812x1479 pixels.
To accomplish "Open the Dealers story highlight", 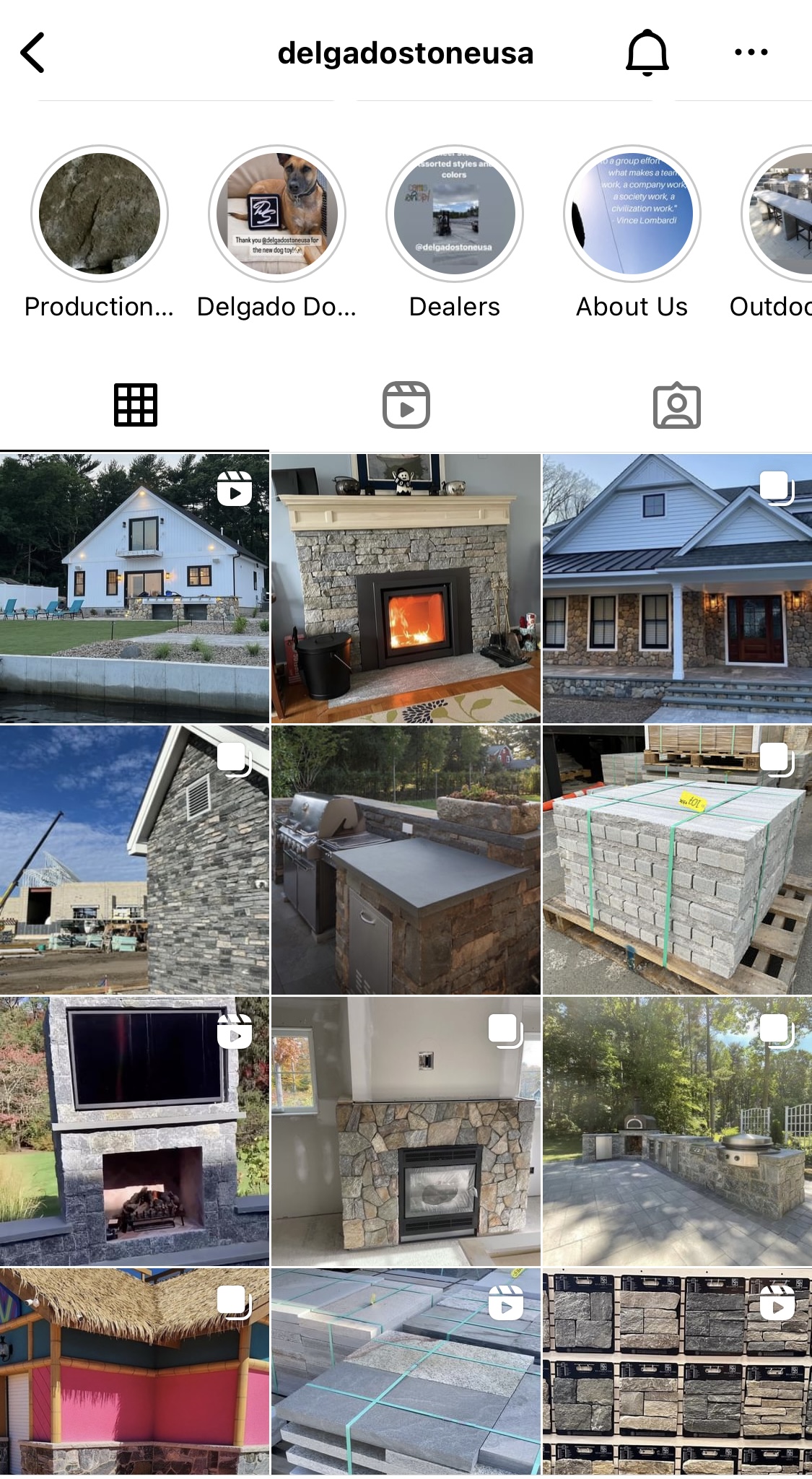I will [454, 214].
